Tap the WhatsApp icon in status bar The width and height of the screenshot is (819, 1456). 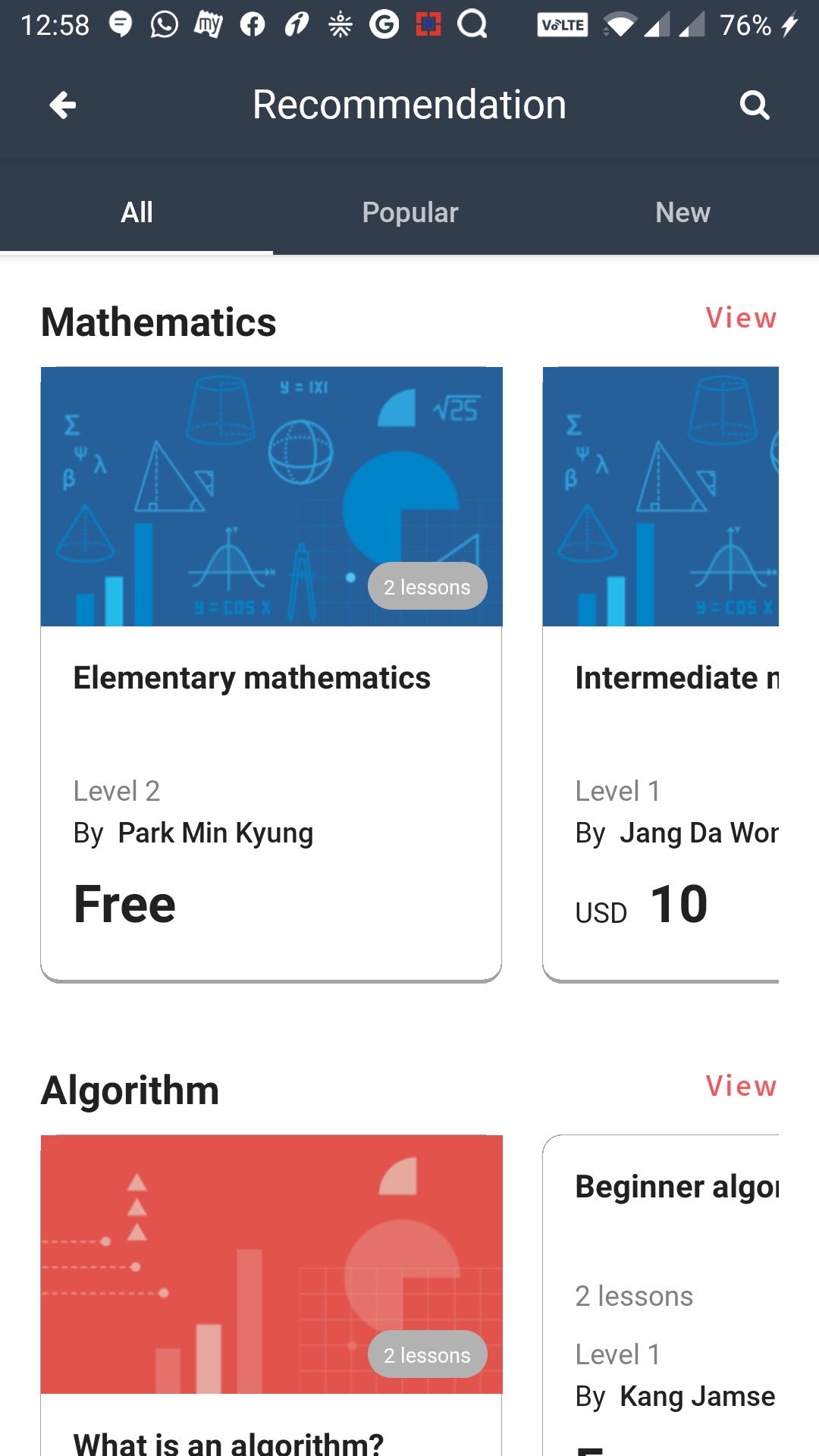162,24
